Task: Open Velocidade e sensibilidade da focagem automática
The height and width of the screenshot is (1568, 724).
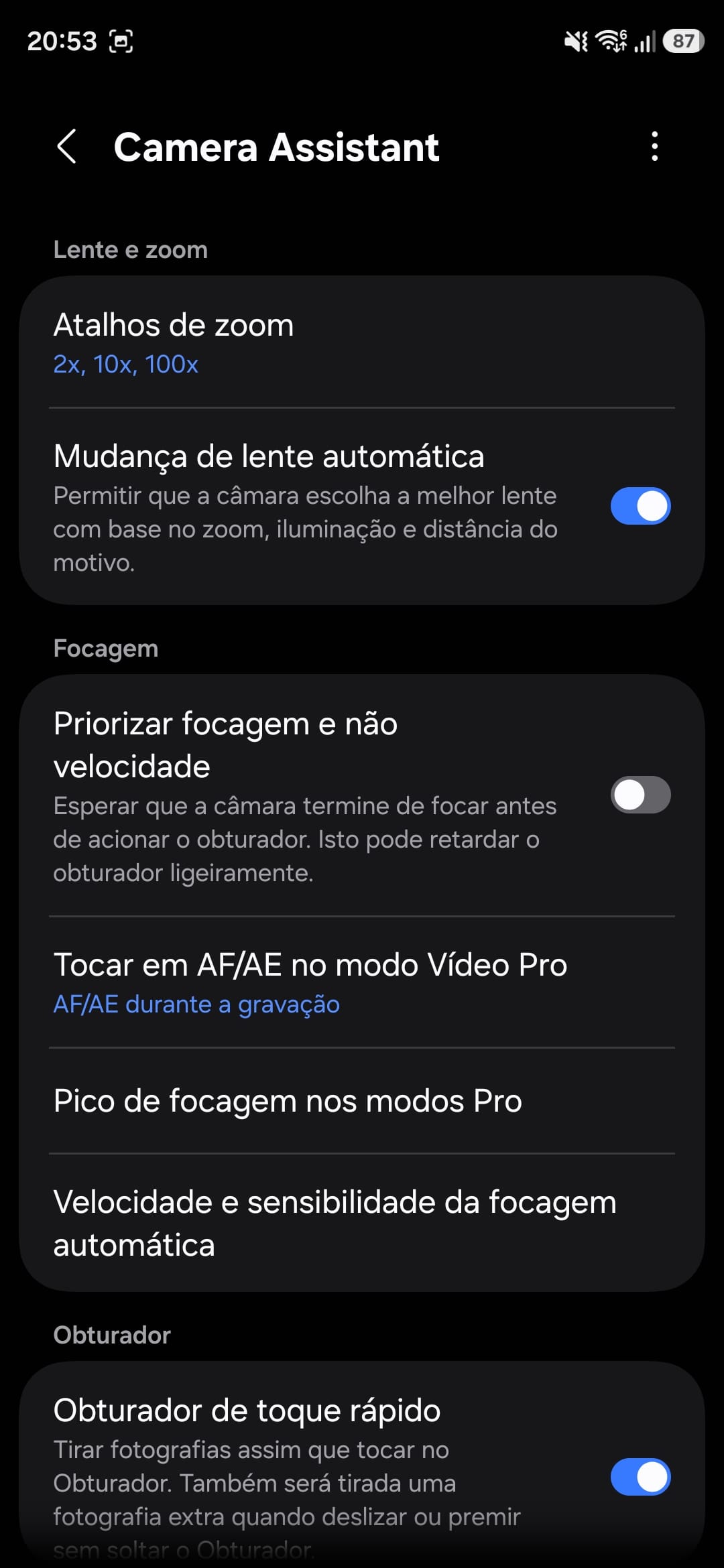Action: tap(362, 1223)
